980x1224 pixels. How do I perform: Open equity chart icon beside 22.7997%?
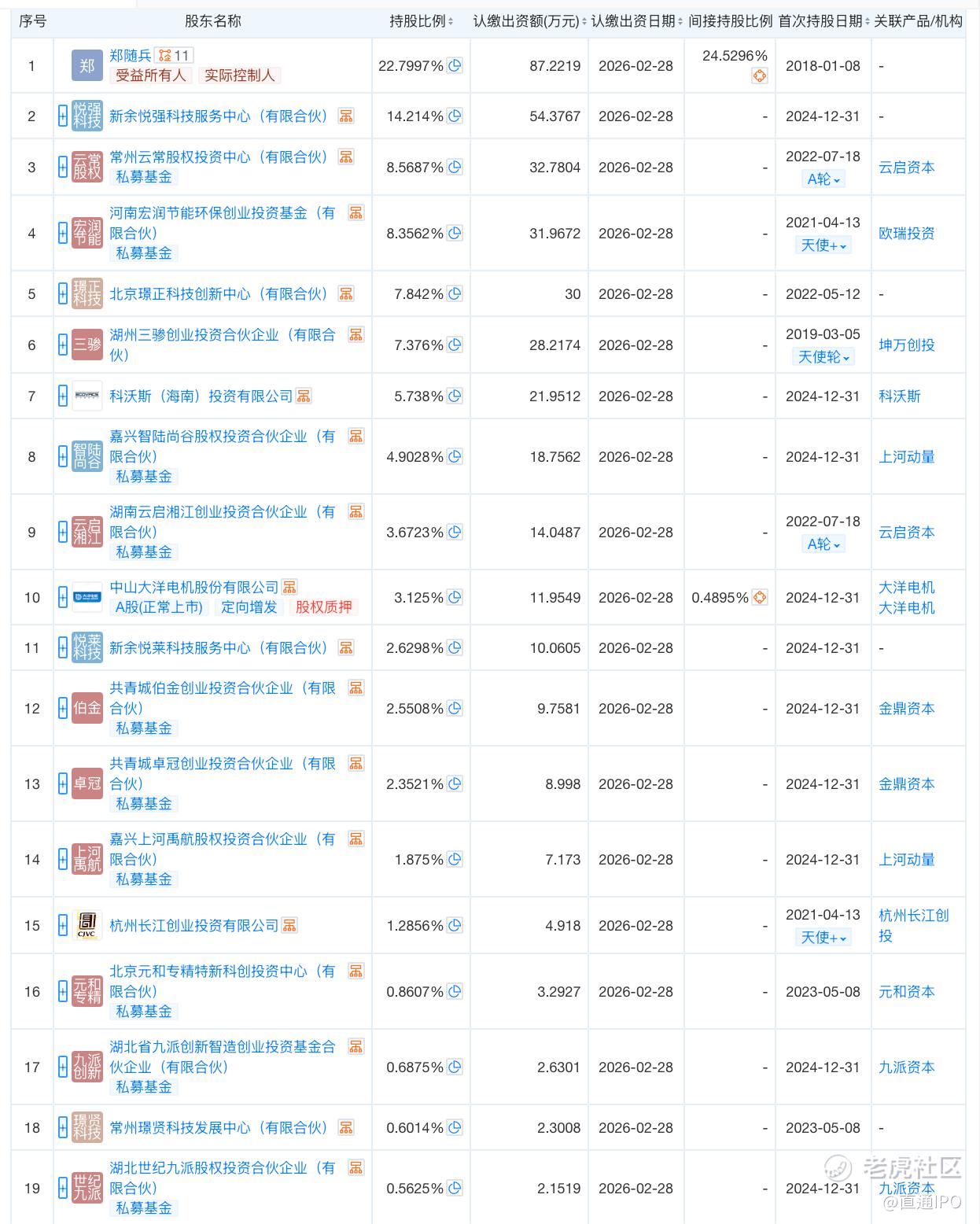(x=455, y=66)
